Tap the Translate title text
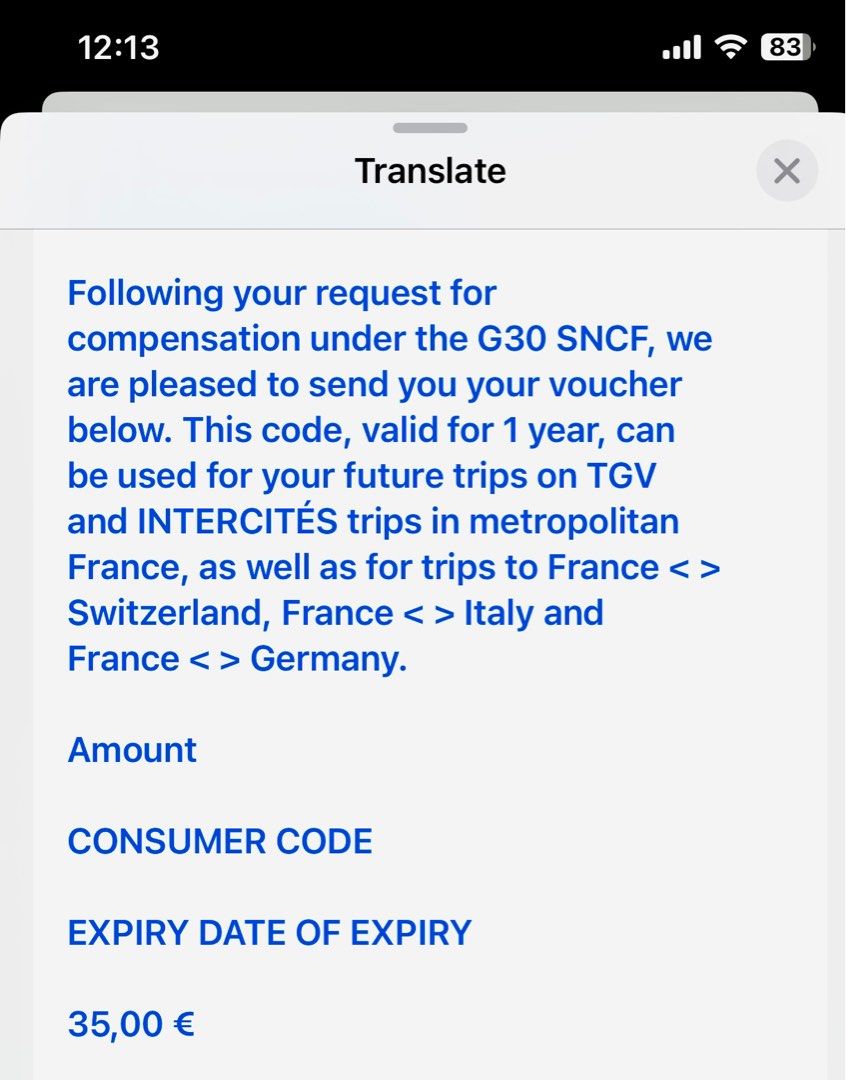 click(430, 171)
